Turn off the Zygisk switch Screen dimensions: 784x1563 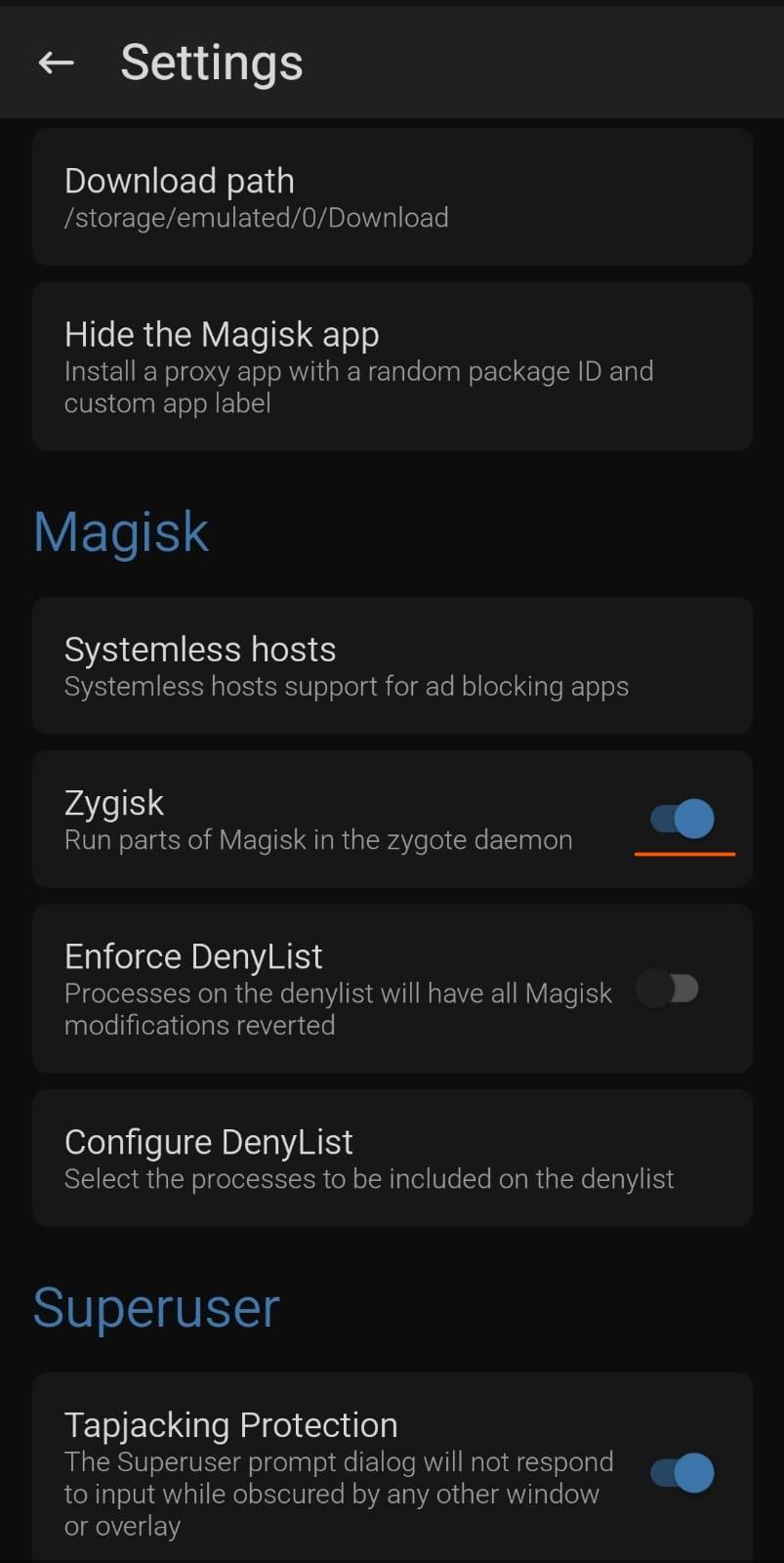(x=683, y=819)
